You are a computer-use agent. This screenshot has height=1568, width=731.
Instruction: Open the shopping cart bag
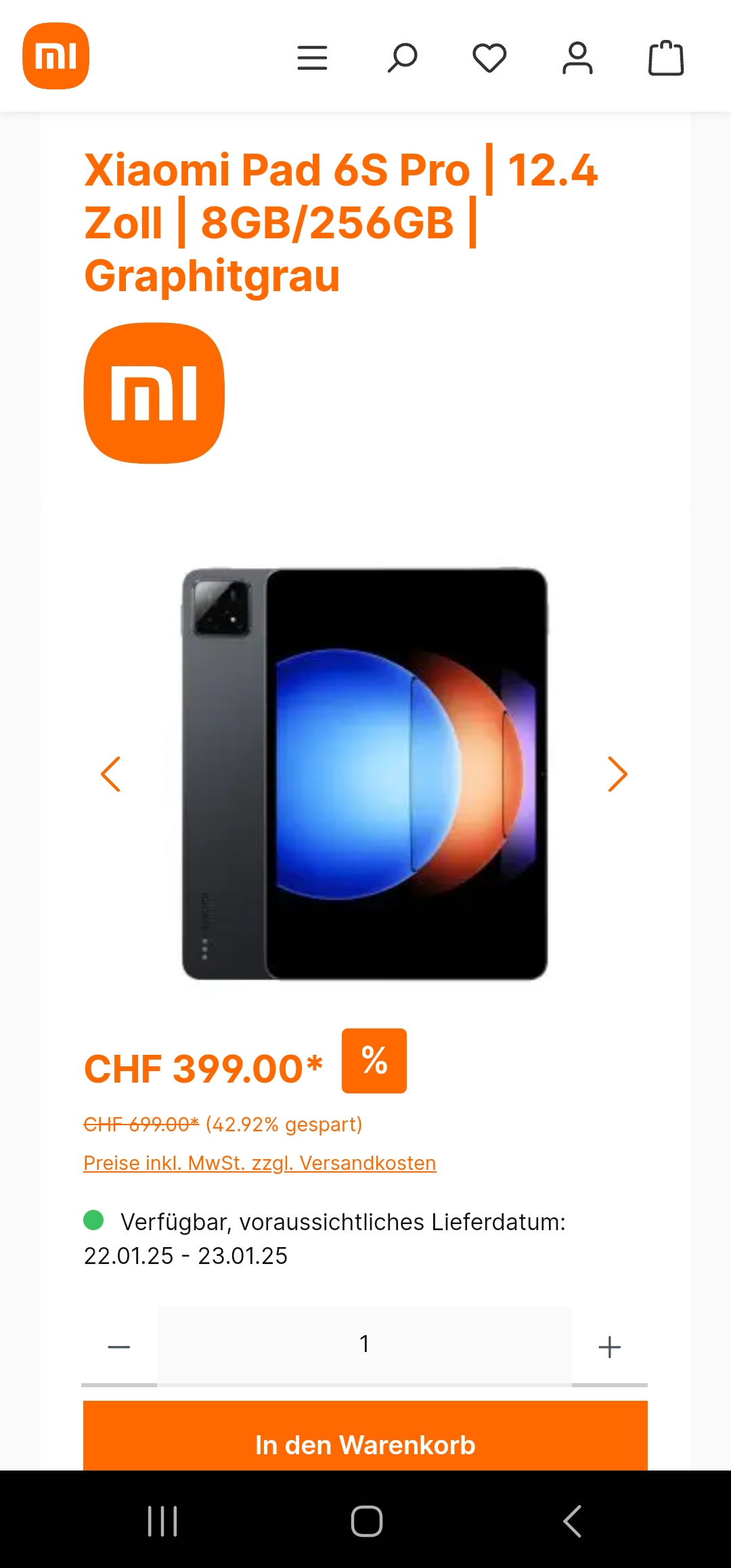click(x=666, y=58)
